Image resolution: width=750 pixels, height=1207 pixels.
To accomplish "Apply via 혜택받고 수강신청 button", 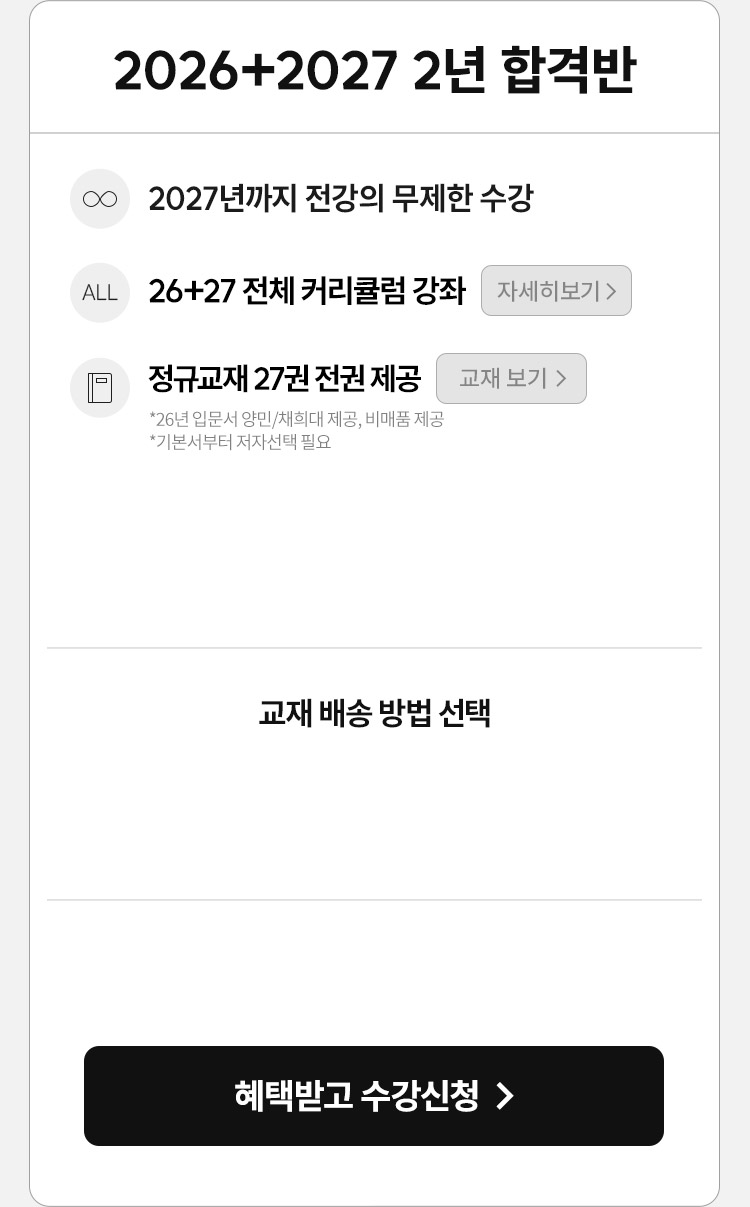I will 374,1096.
